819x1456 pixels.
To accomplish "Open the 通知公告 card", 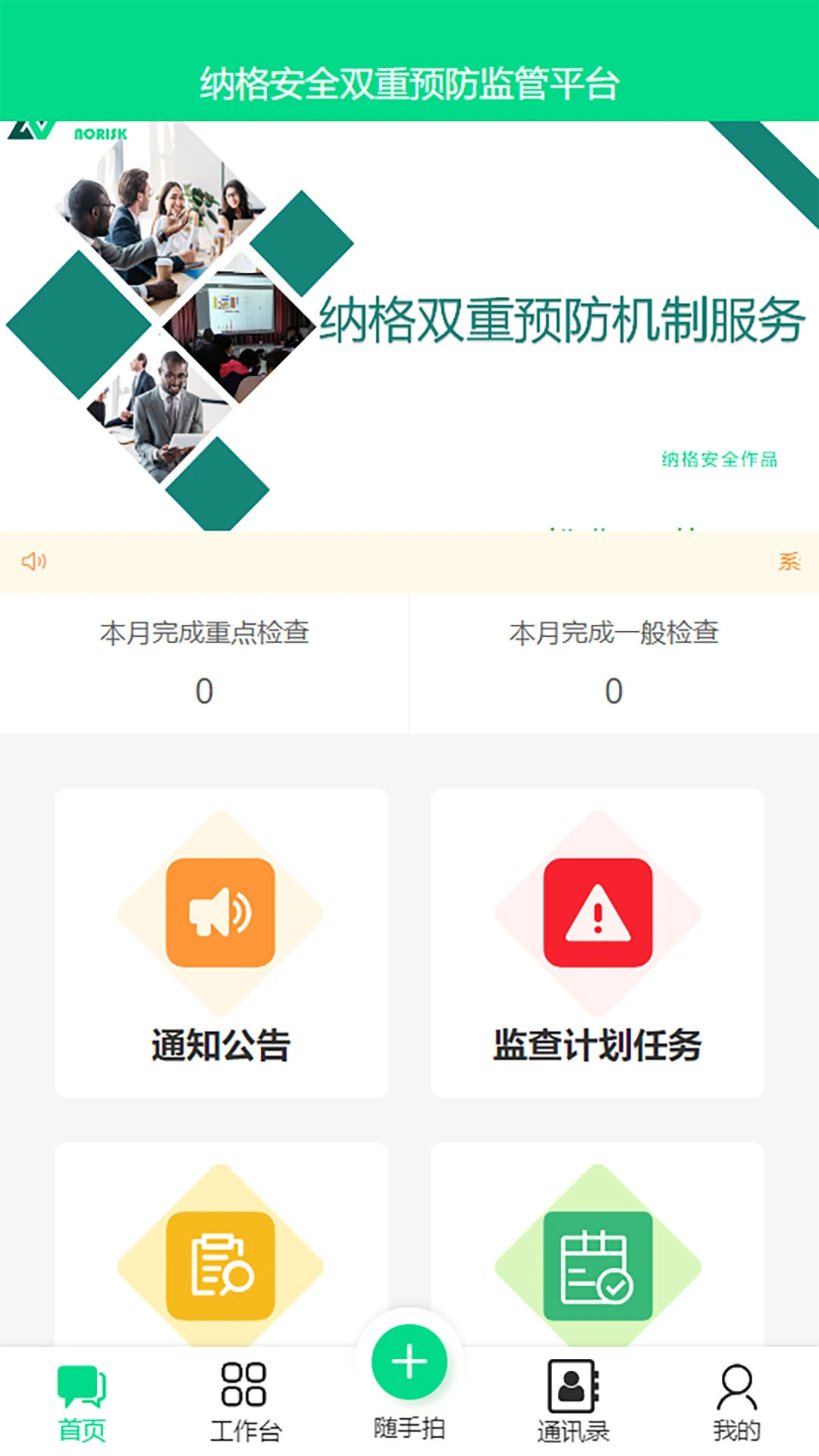I will pos(221,943).
